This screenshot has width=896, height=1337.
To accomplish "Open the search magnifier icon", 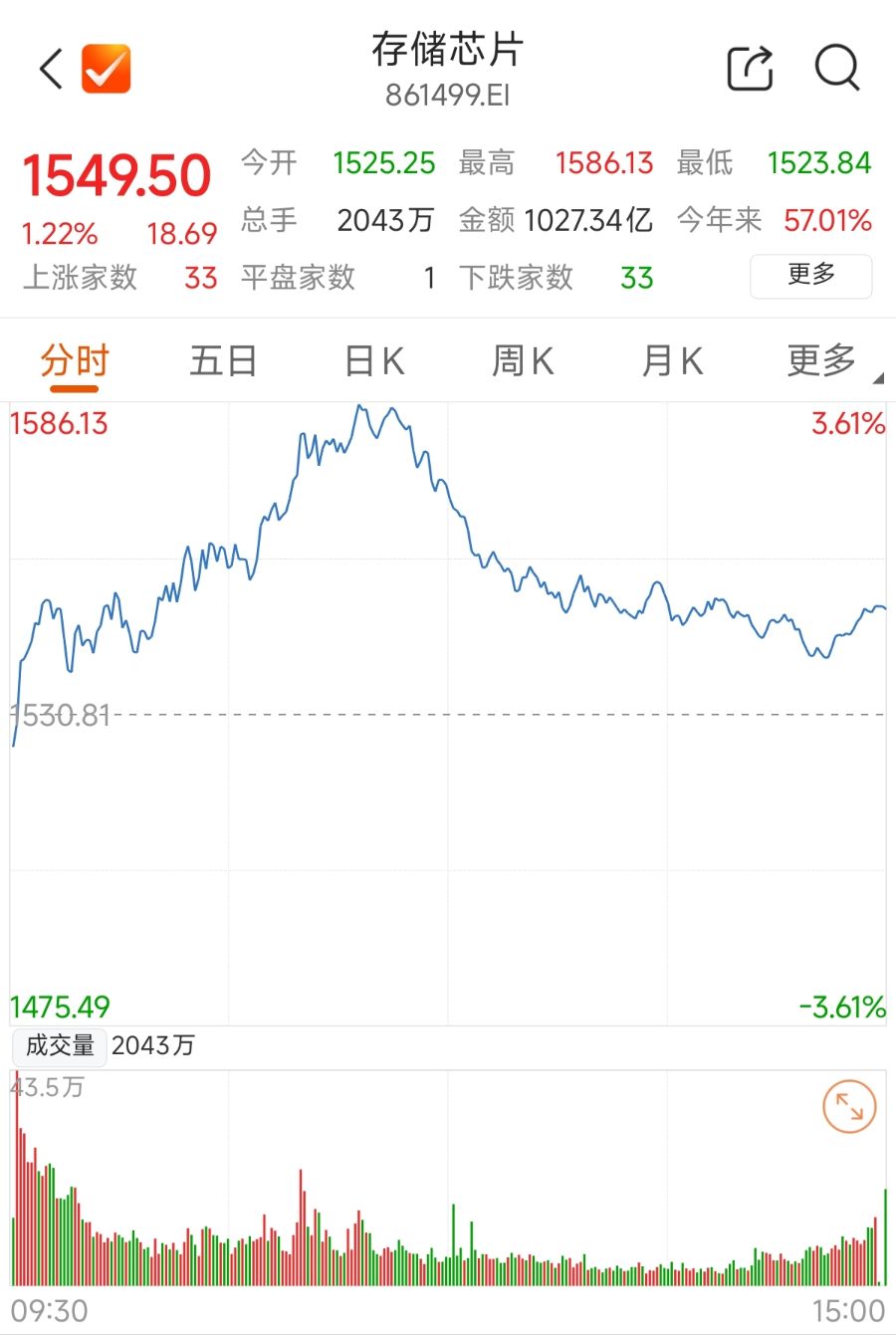I will 836,69.
